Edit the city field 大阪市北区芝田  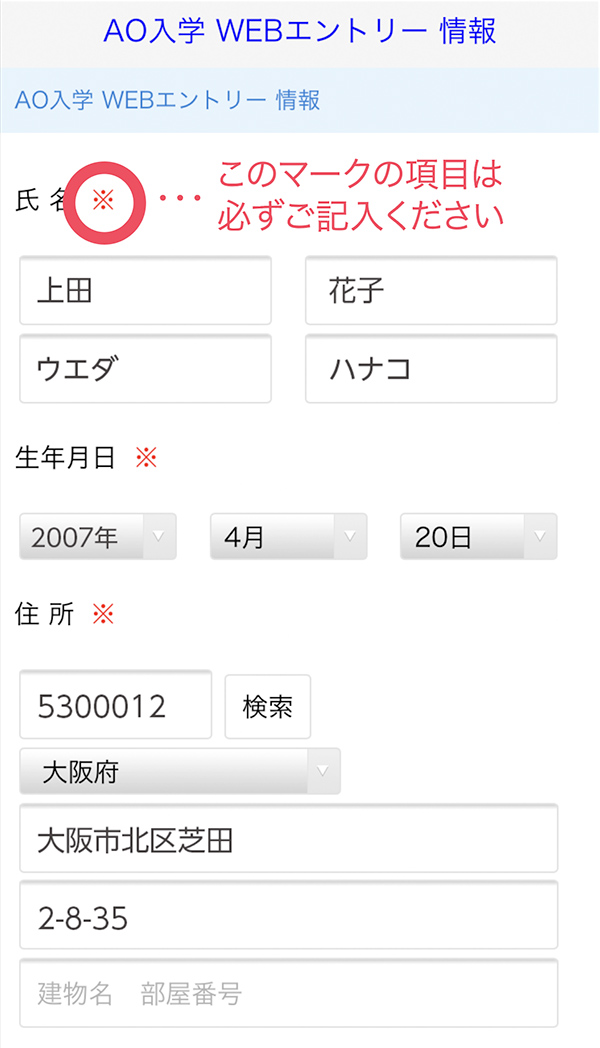click(289, 839)
